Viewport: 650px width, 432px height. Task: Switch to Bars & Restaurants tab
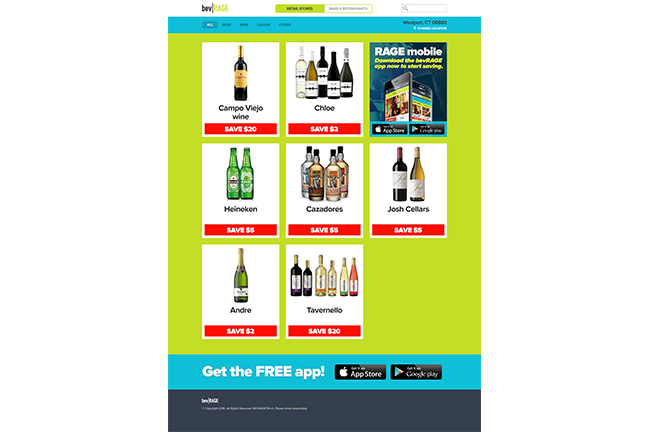[x=349, y=8]
